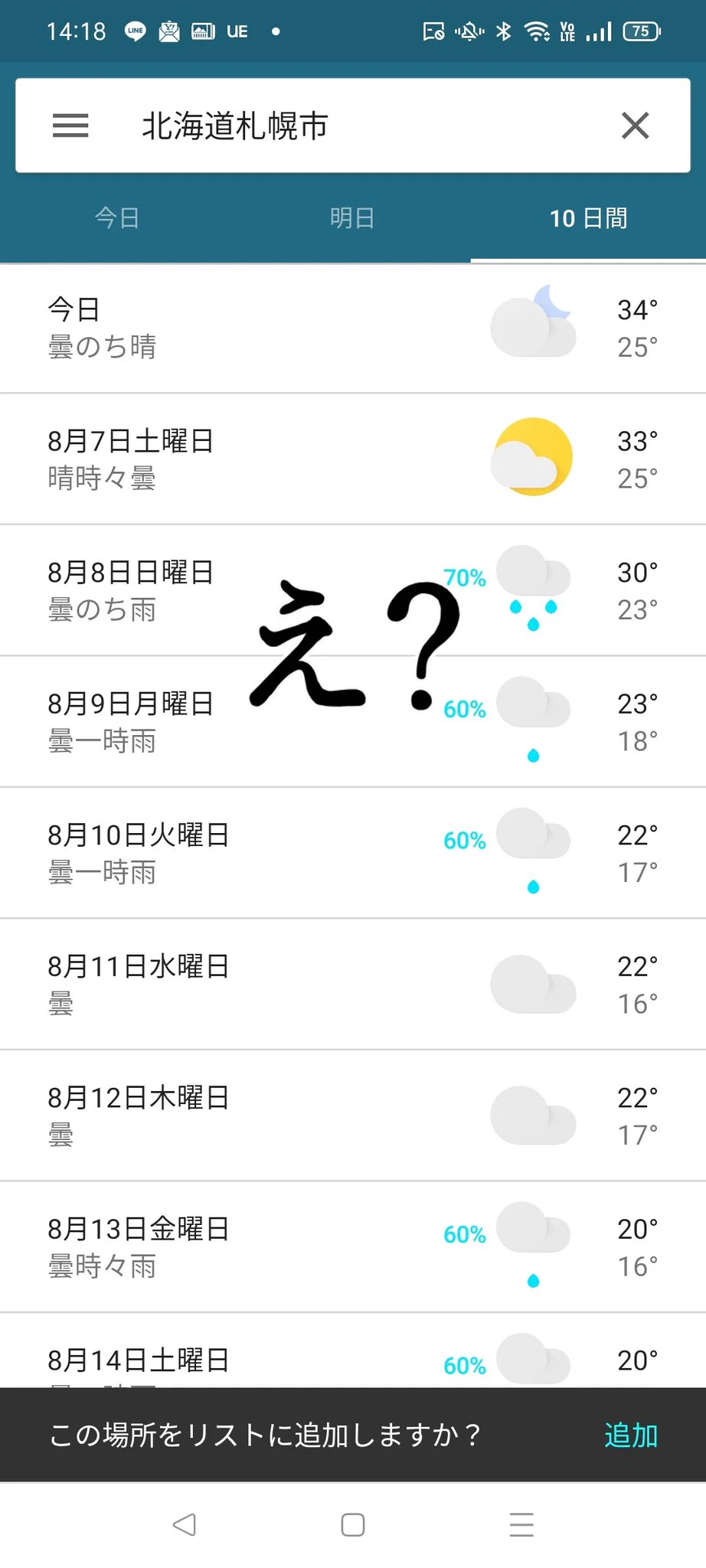Screen dimensions: 706x1568
Task: Open recent apps from navigation bar
Action: 521,1525
